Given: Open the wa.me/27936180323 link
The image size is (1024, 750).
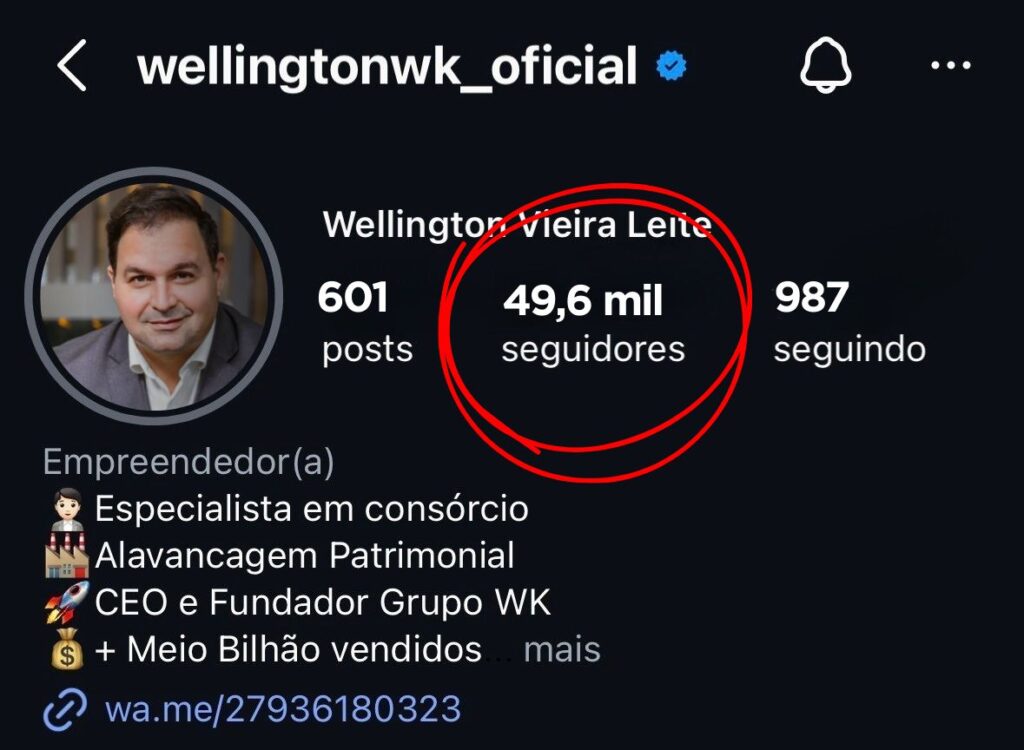Looking at the screenshot, I should (x=282, y=708).
